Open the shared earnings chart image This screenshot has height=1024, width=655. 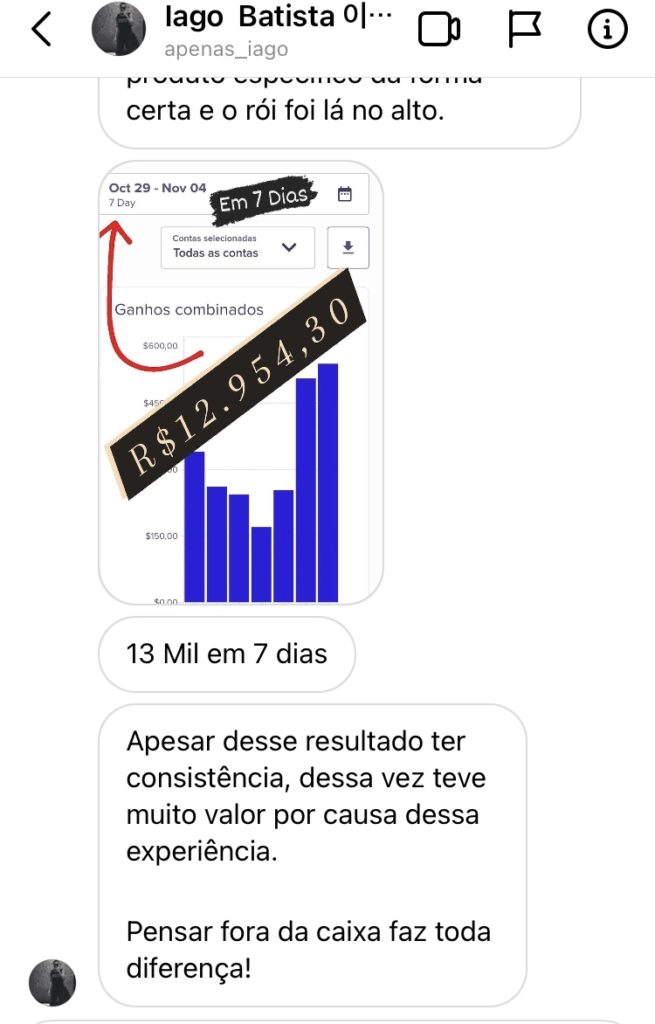(241, 383)
